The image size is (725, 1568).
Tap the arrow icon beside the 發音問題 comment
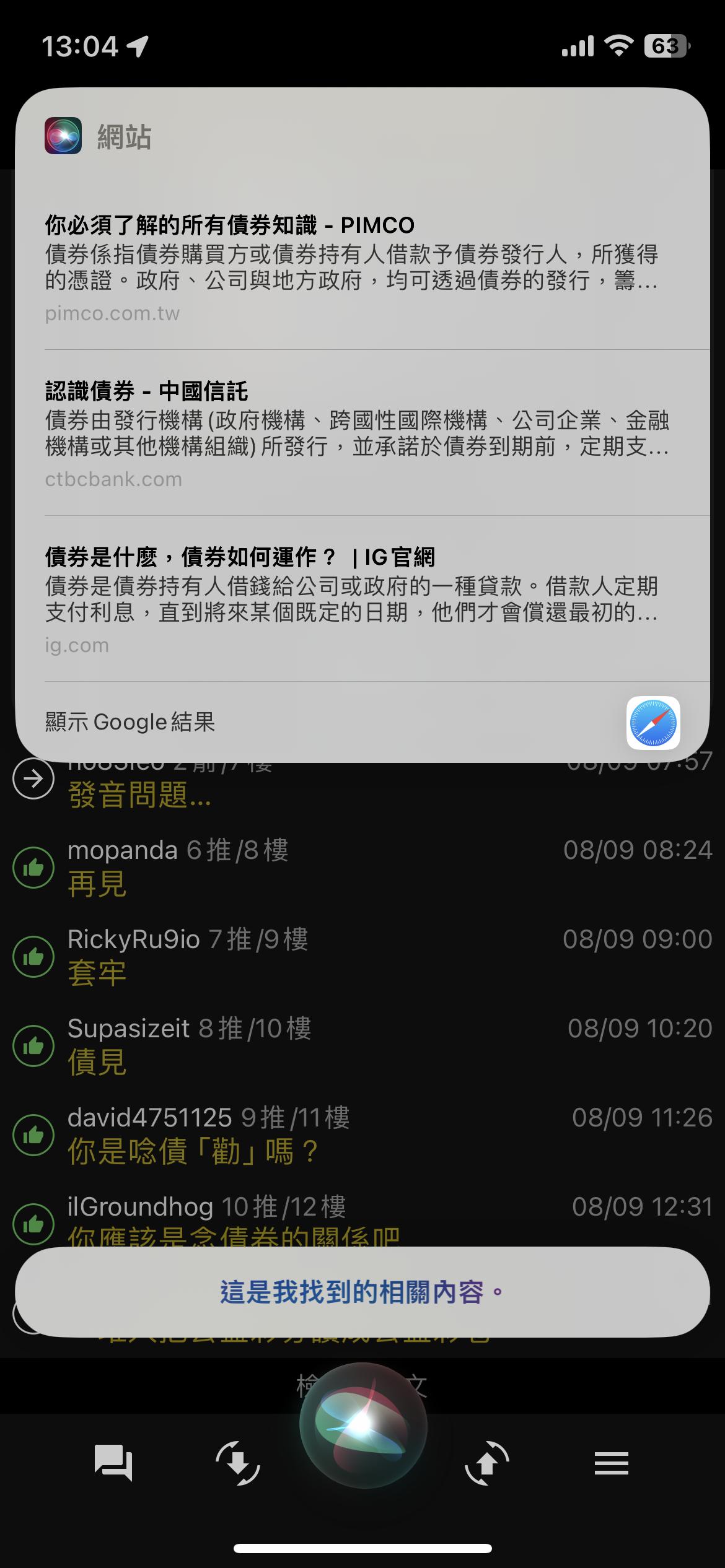pyautogui.click(x=33, y=778)
